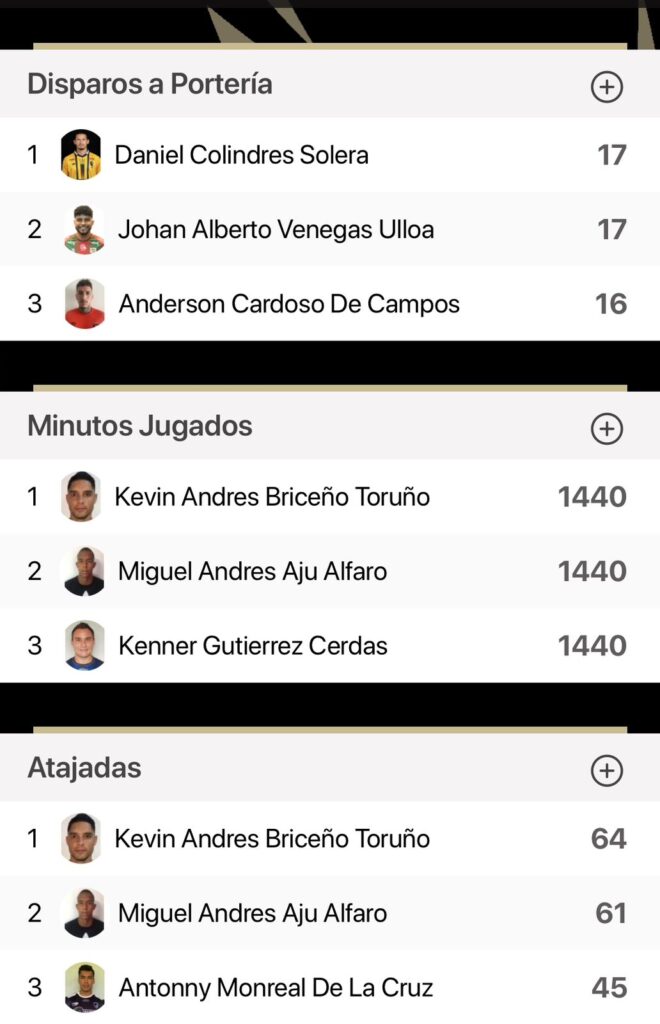Tap the plus icon beside Atajadas
Image resolution: width=660 pixels, height=1024 pixels.
pyautogui.click(x=607, y=770)
